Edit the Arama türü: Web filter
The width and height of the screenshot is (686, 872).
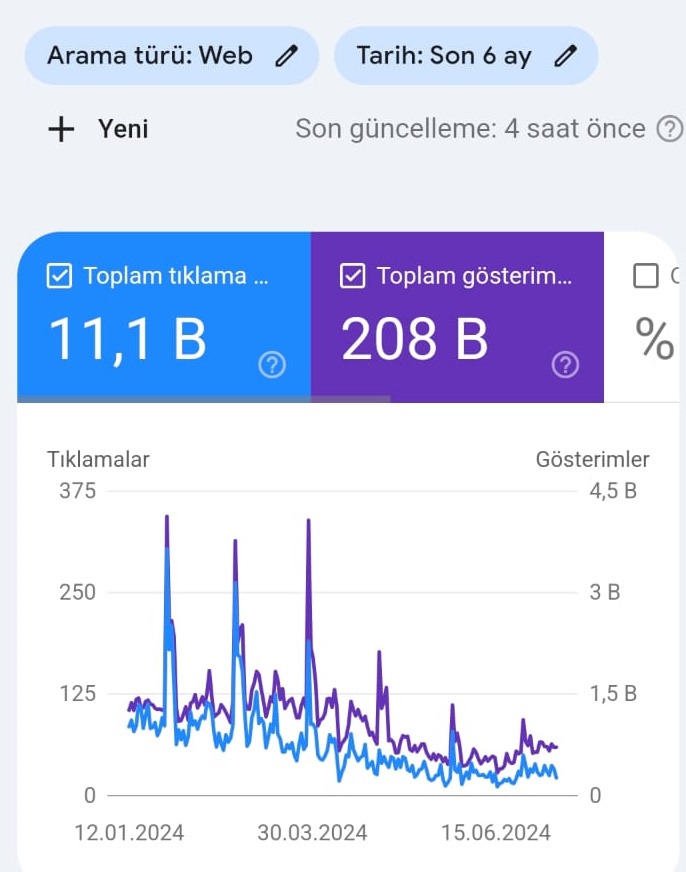172,56
